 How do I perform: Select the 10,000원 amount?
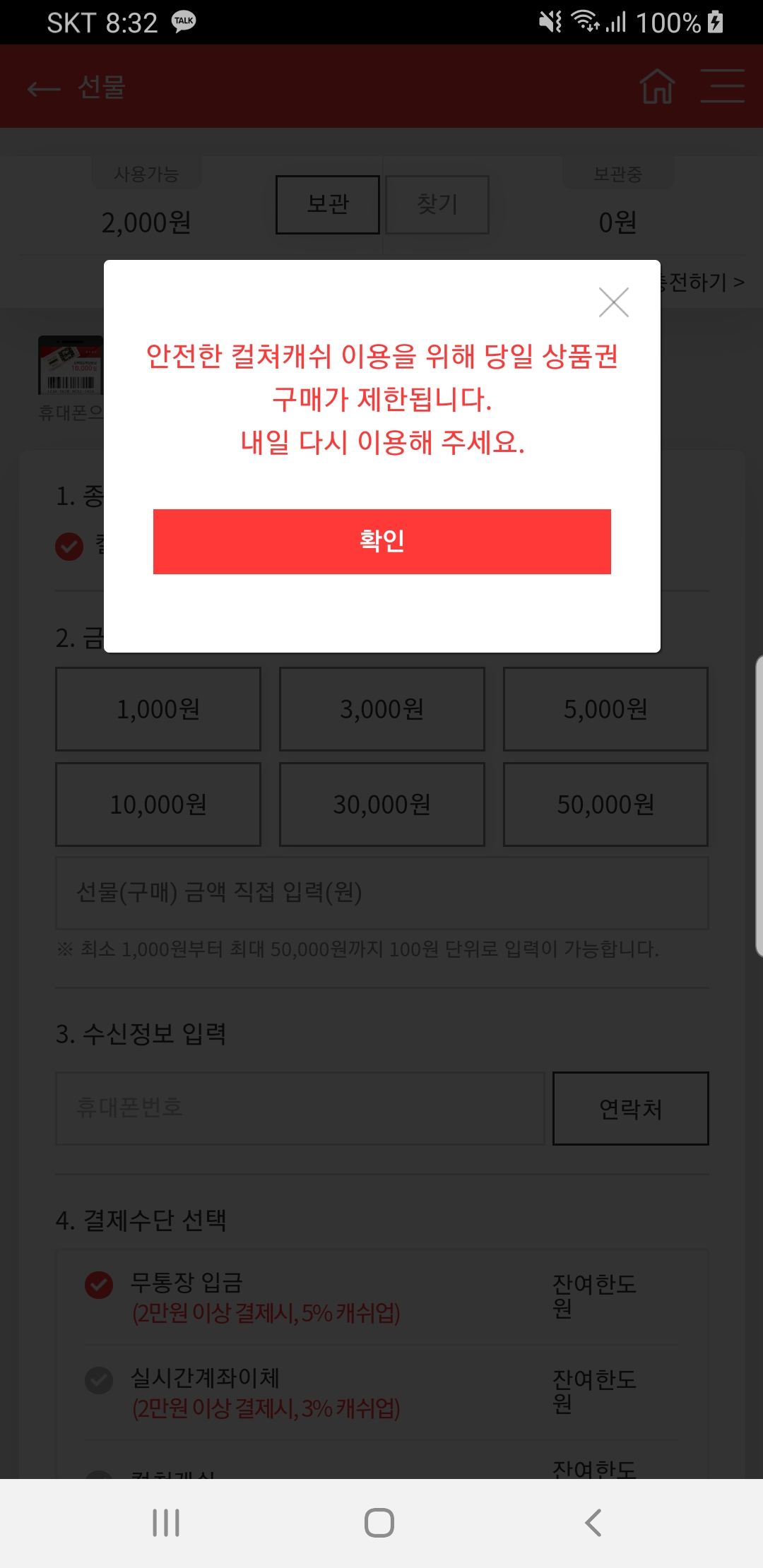coord(158,804)
